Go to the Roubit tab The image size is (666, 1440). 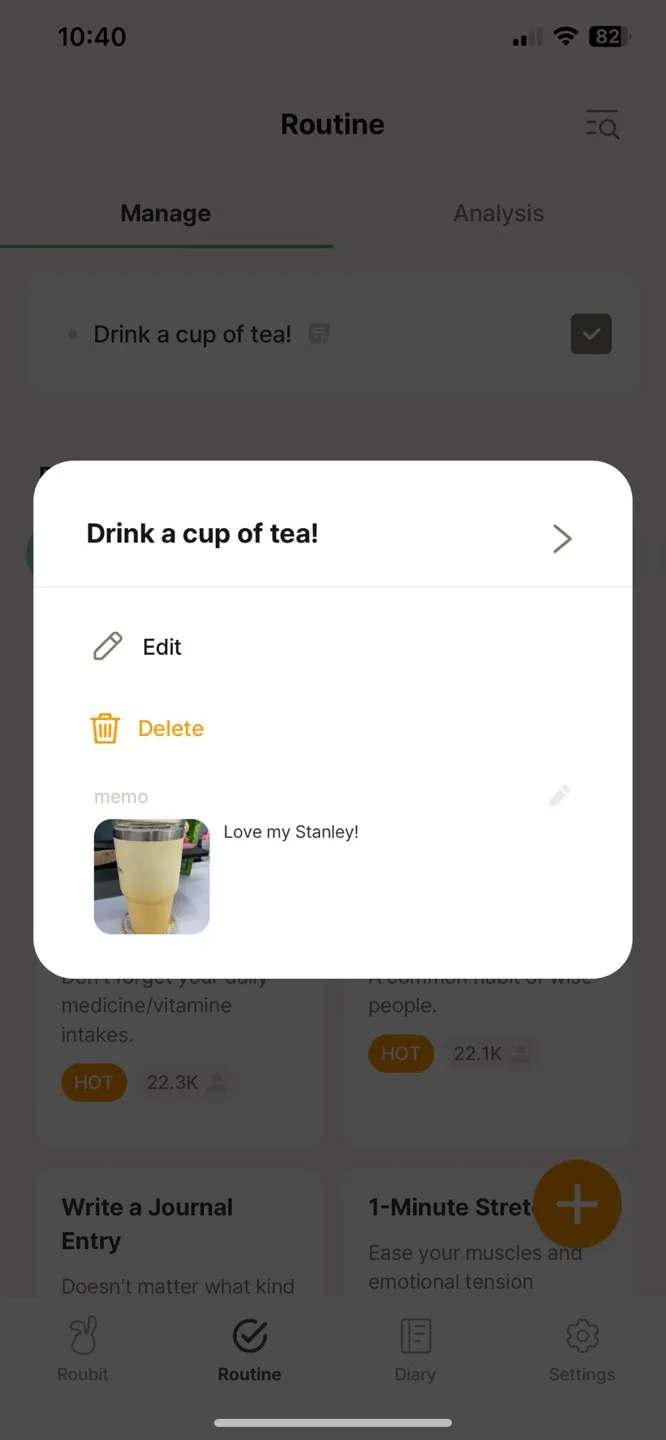click(83, 1348)
